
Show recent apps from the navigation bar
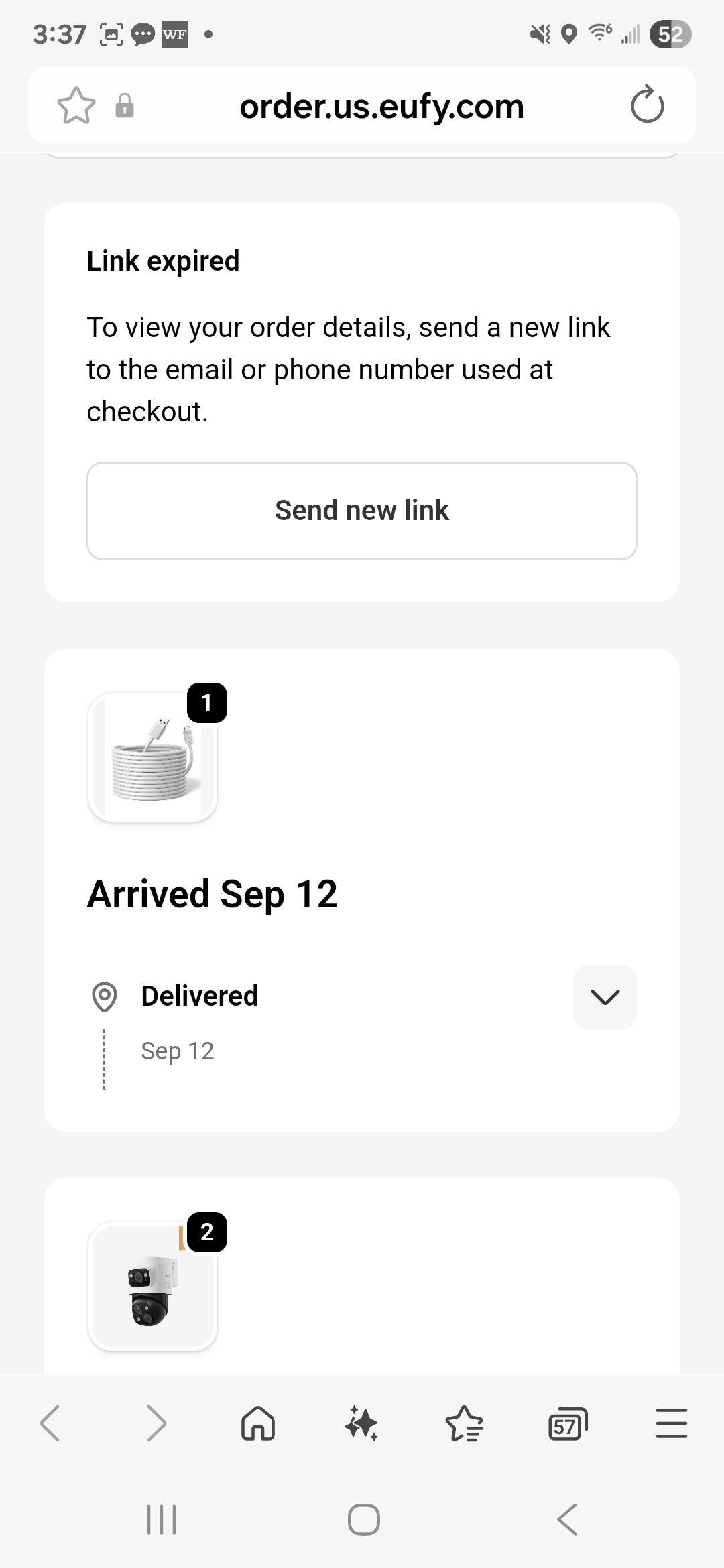(162, 1519)
